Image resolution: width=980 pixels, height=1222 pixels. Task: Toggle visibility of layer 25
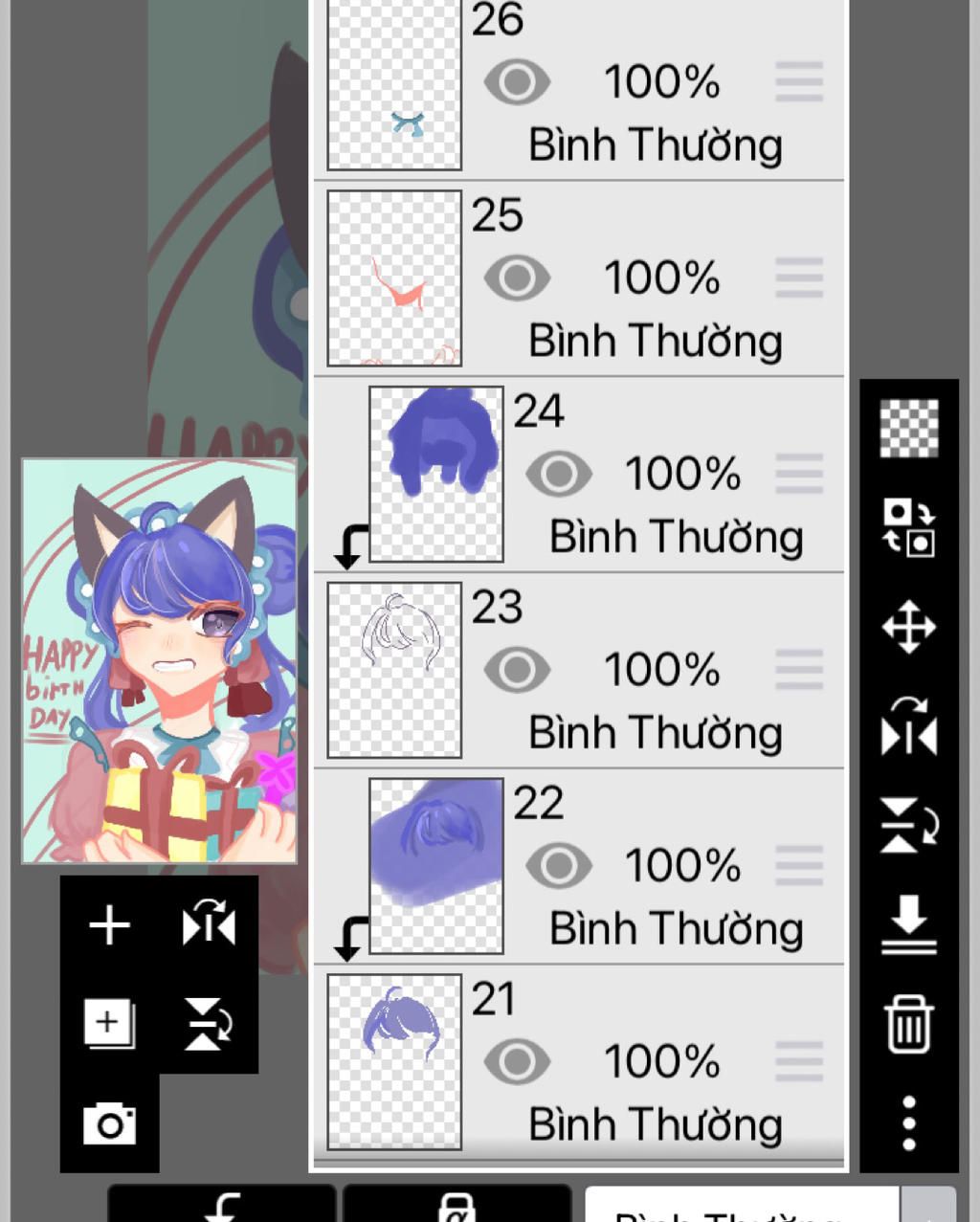(517, 278)
